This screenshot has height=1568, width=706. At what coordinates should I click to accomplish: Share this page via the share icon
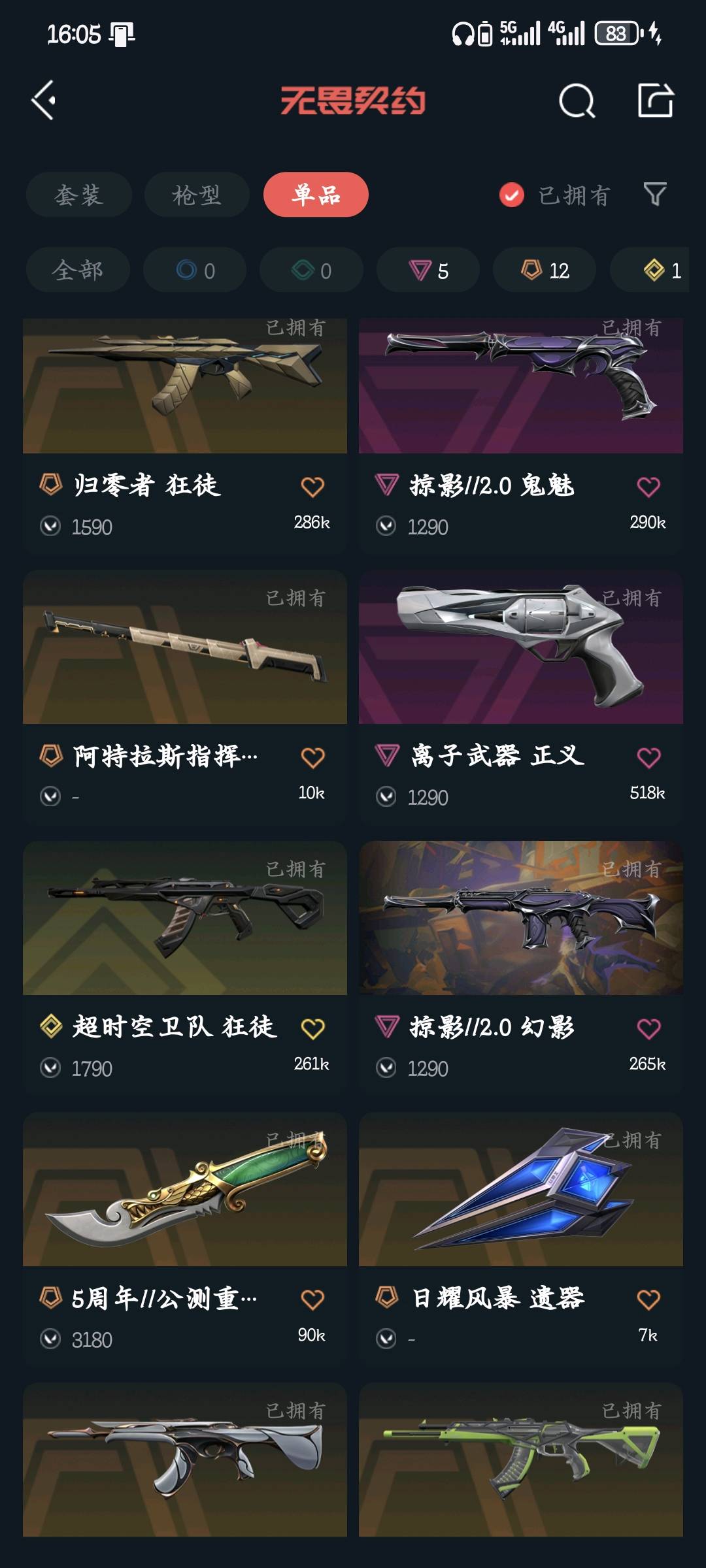tap(656, 101)
